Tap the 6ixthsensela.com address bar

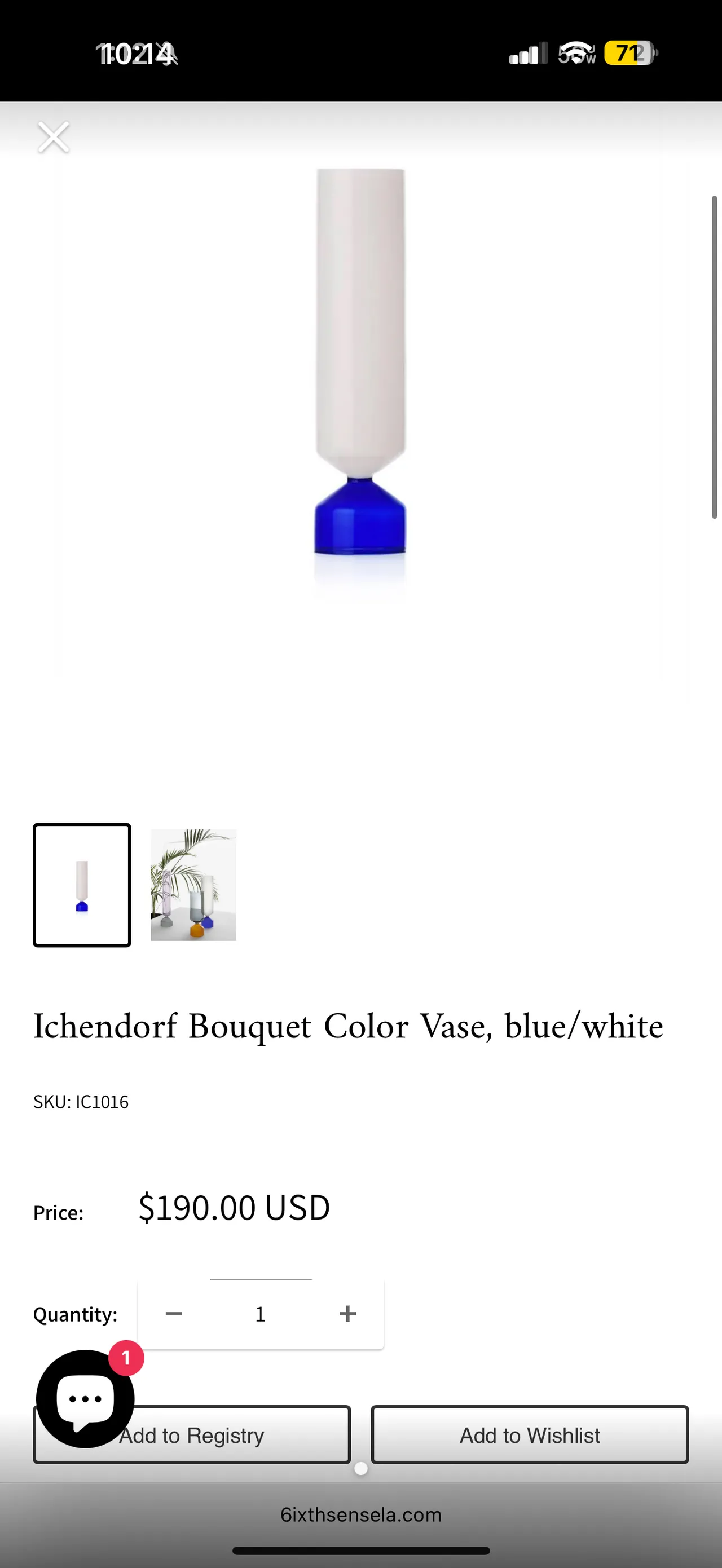[361, 1514]
